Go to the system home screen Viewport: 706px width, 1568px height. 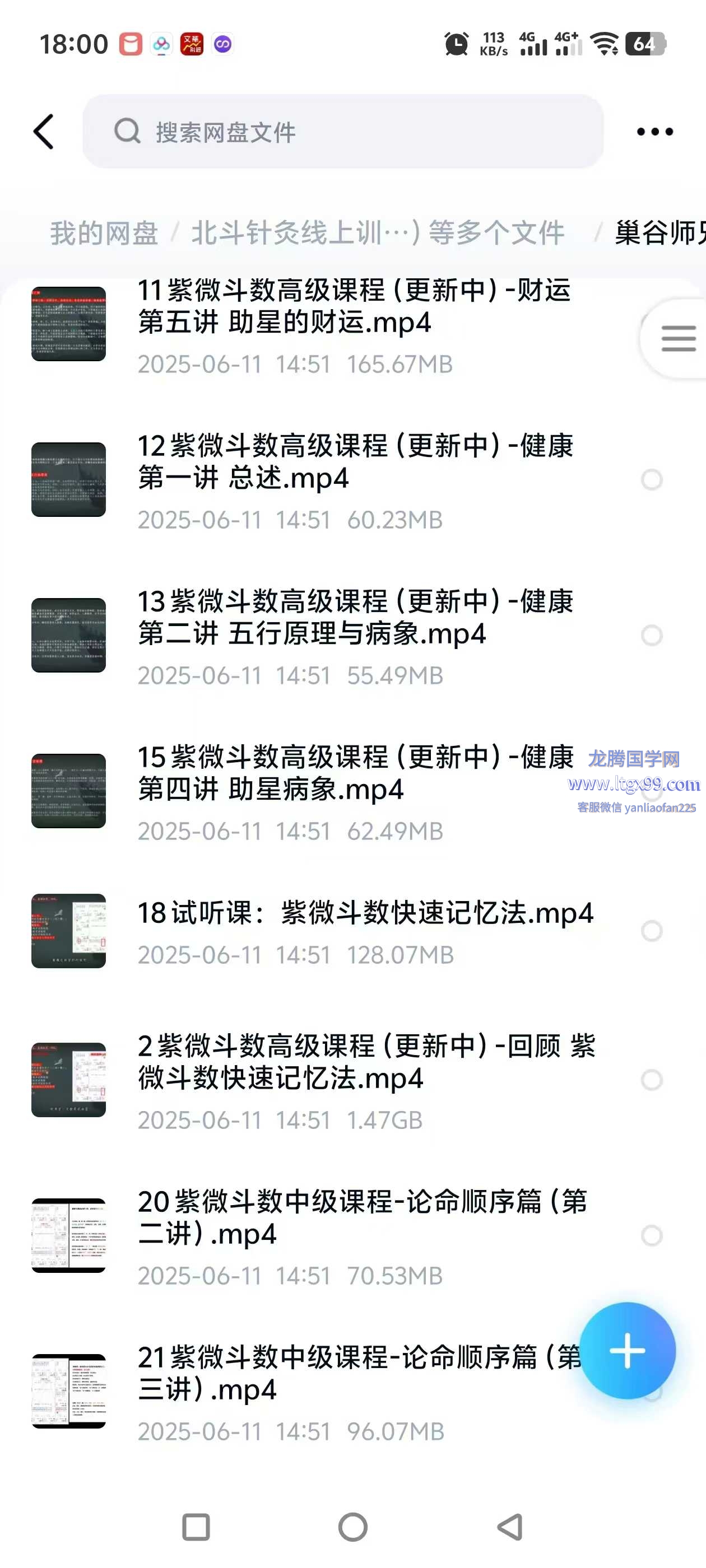click(352, 1527)
